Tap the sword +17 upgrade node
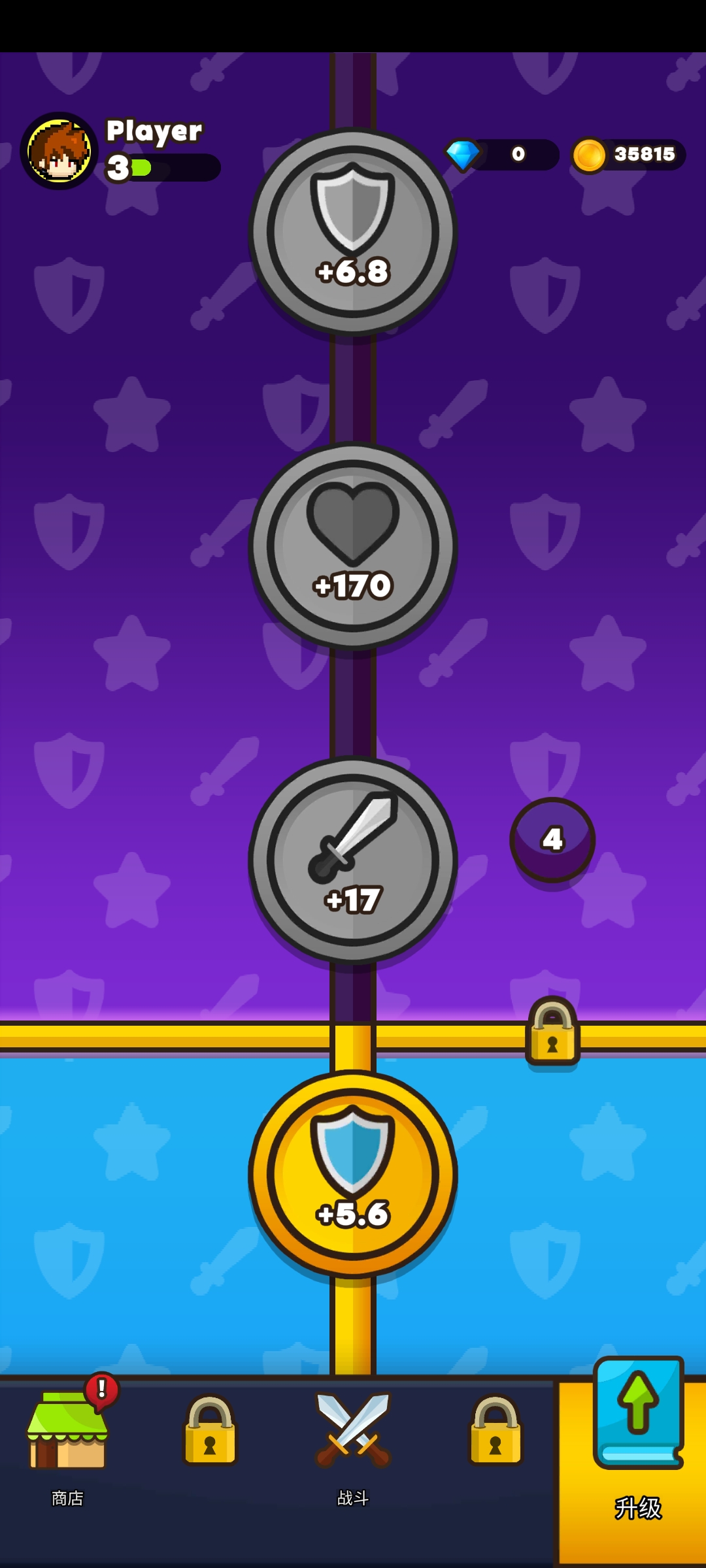The width and height of the screenshot is (706, 1568). [353, 860]
